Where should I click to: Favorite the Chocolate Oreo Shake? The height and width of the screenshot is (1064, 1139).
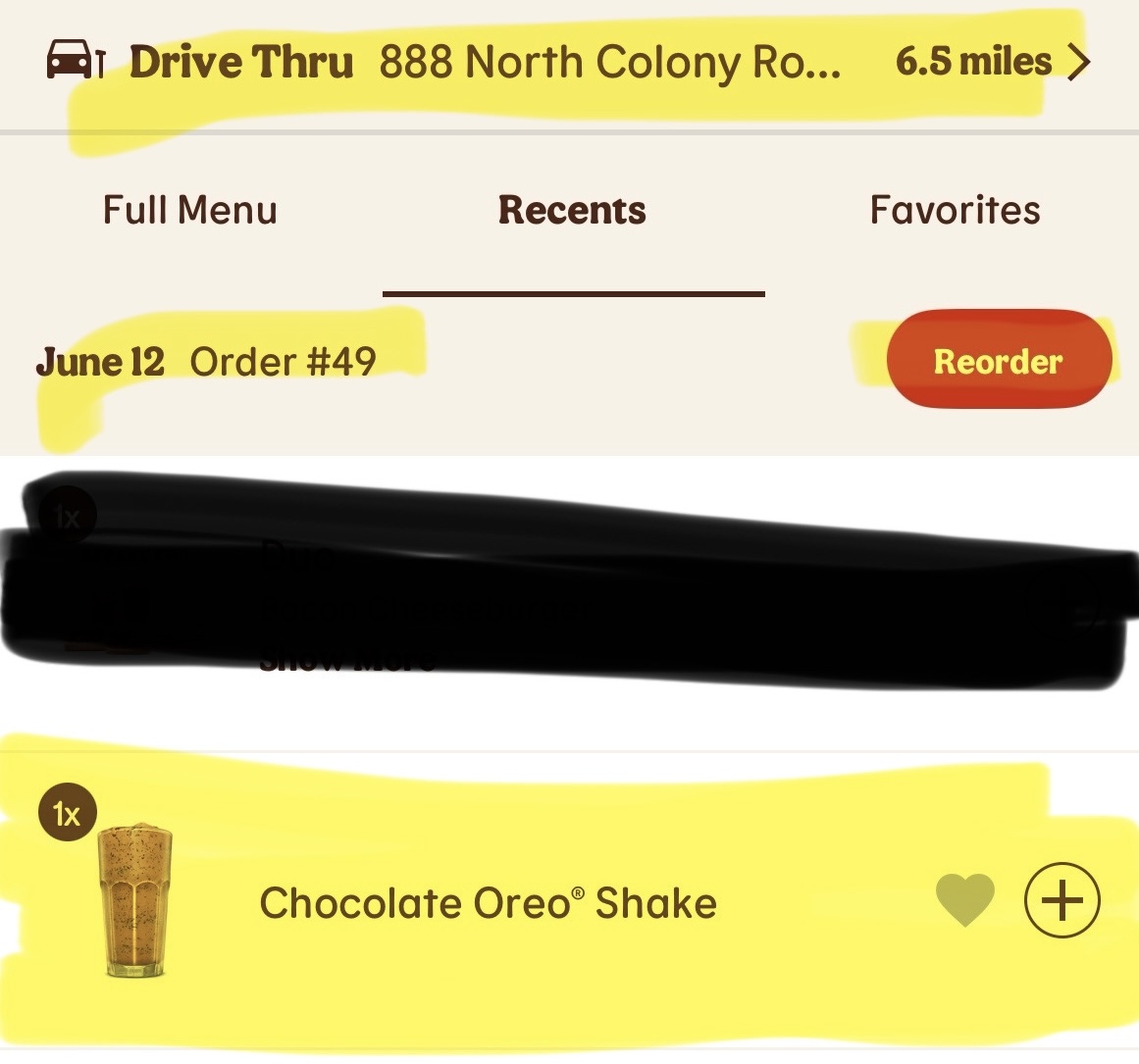[965, 901]
